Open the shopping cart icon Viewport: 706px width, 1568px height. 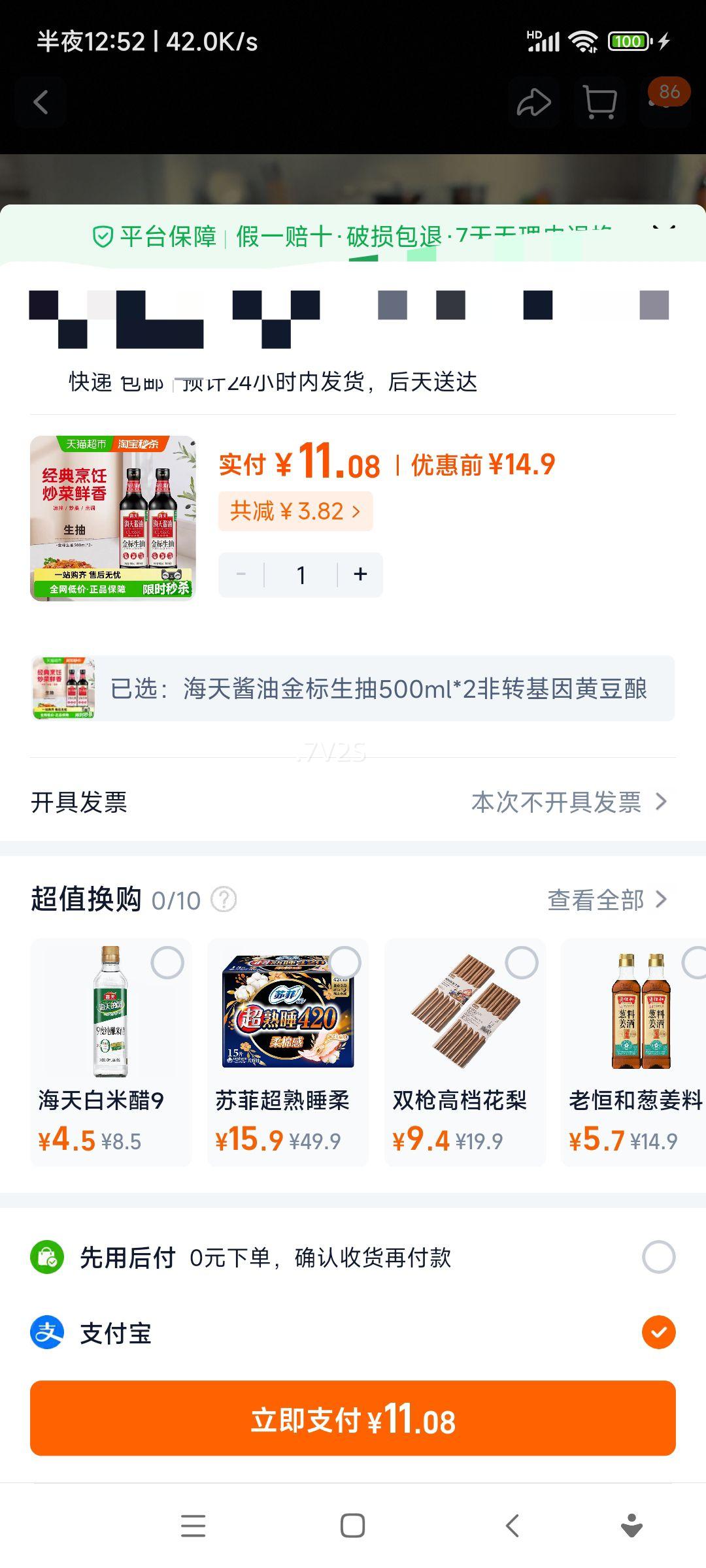(x=599, y=102)
